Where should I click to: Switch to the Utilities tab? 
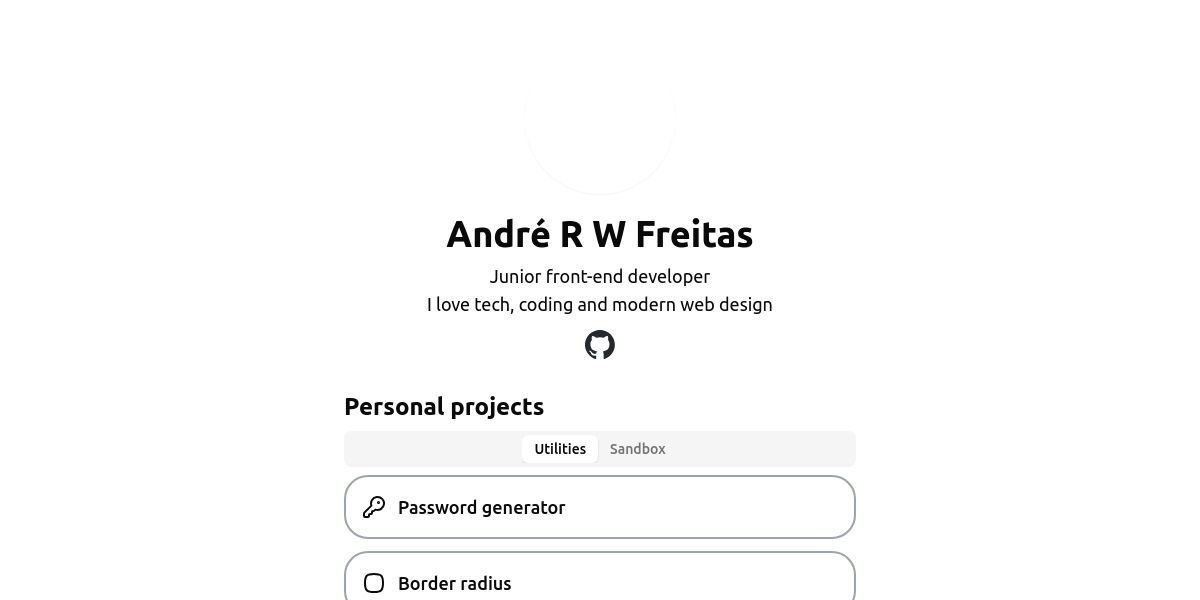(x=560, y=449)
